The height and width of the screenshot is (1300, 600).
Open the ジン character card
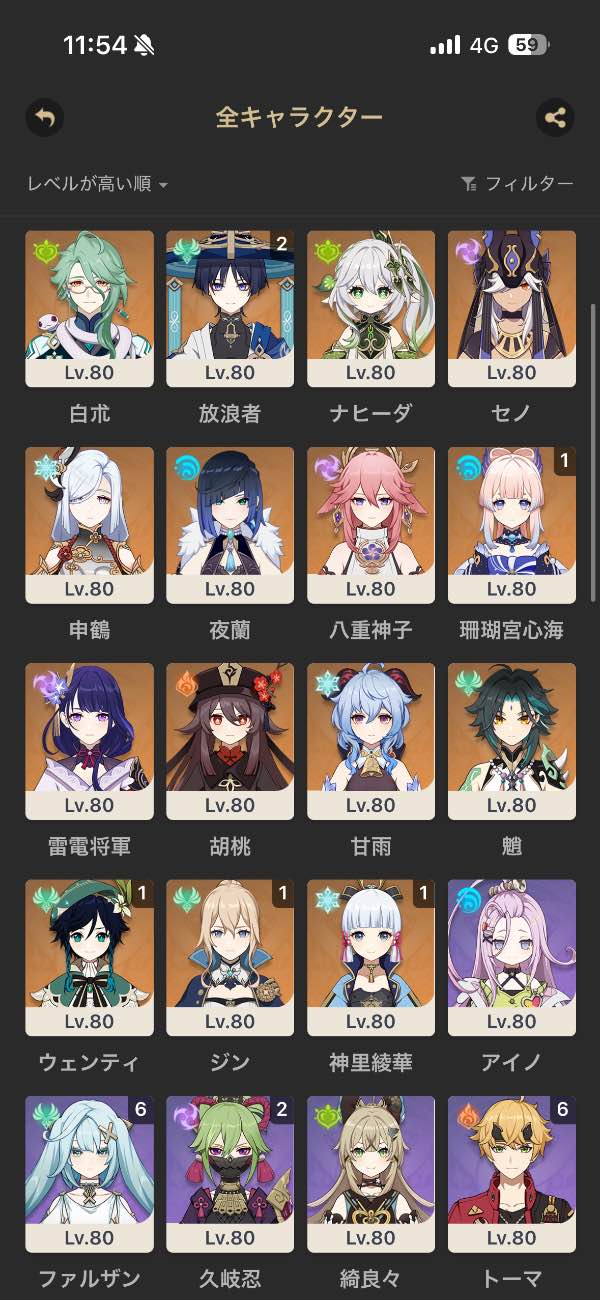pyautogui.click(x=230, y=956)
